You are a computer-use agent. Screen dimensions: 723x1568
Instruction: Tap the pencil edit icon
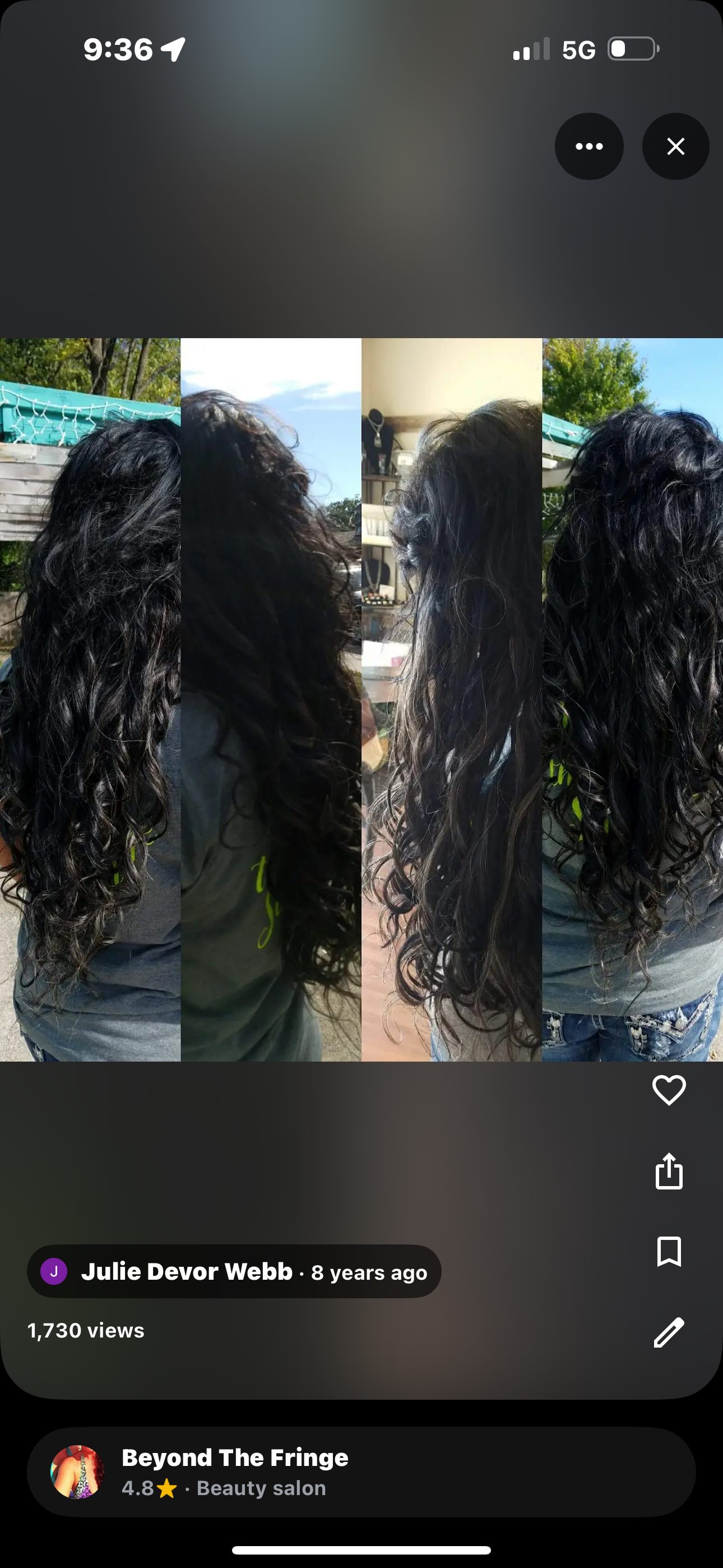[x=669, y=1332]
